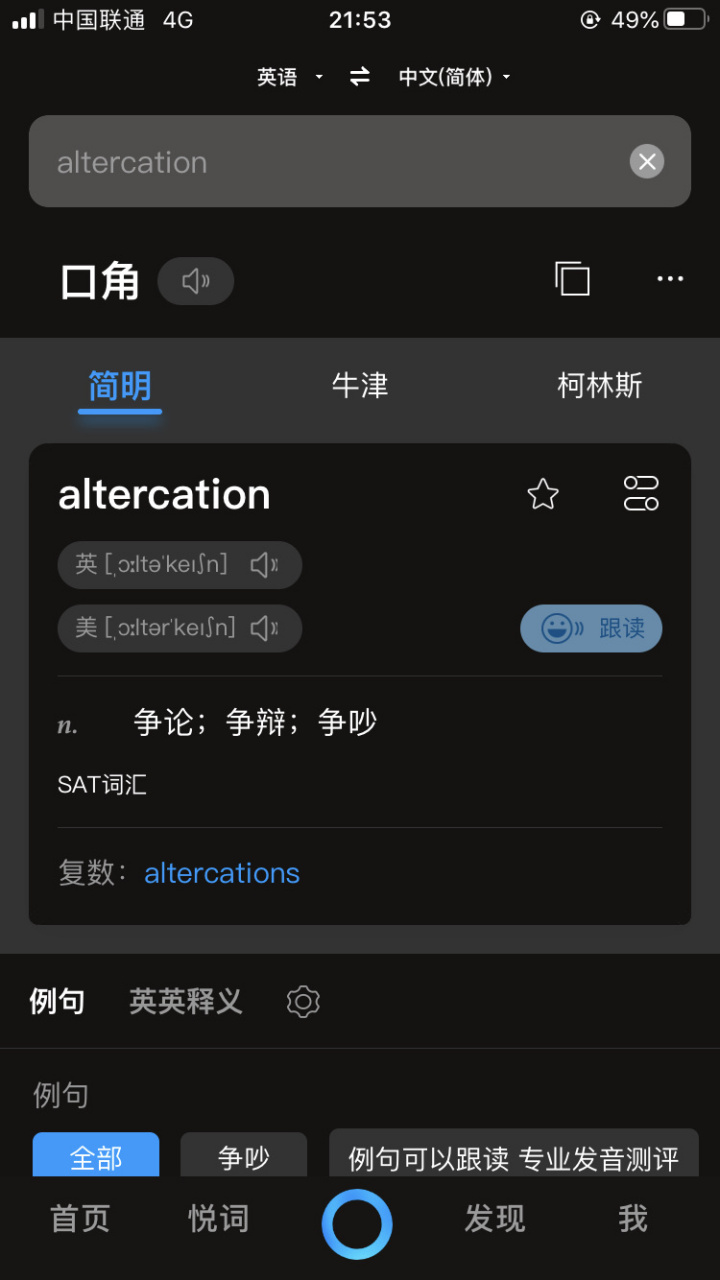Open the plural form altercations link
The height and width of the screenshot is (1280, 720).
[x=222, y=873]
